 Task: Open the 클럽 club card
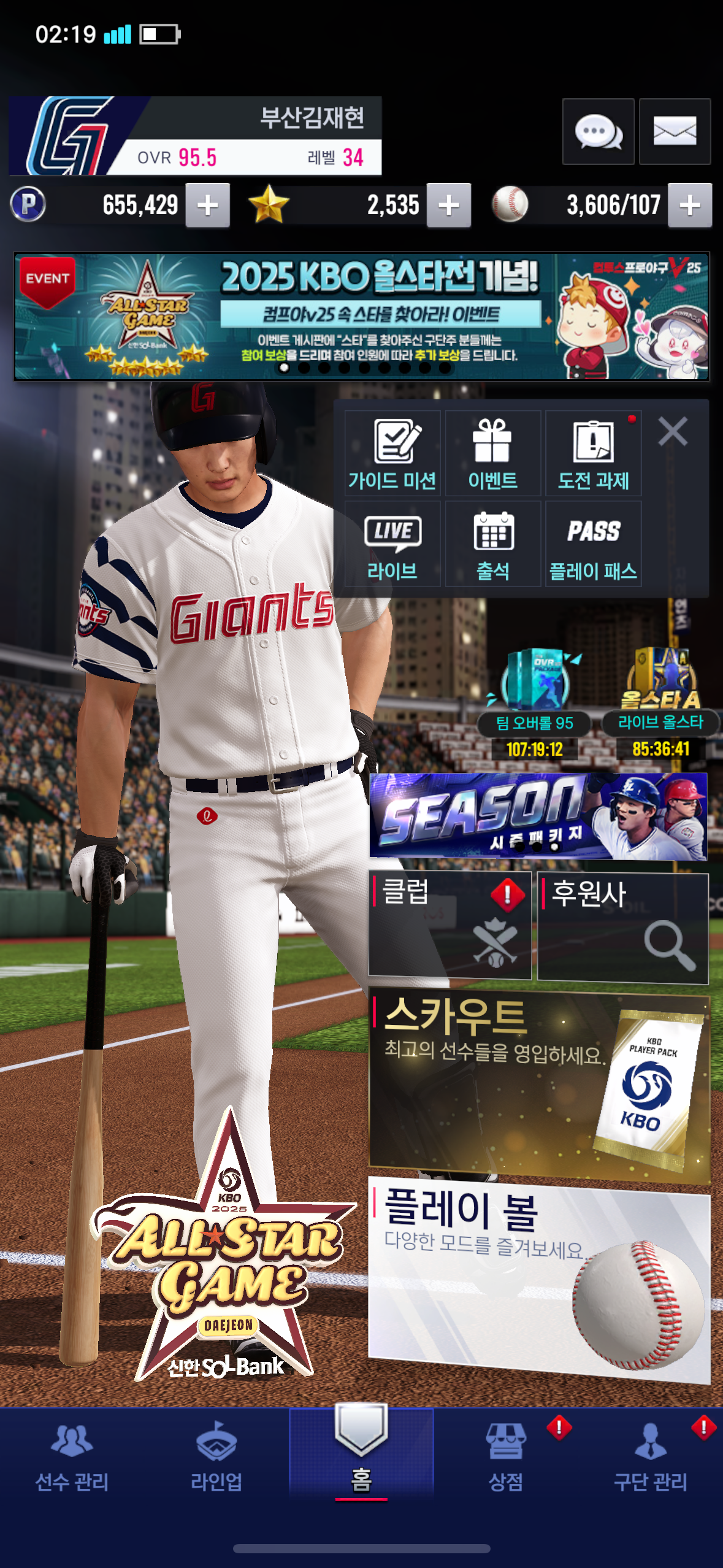click(449, 926)
